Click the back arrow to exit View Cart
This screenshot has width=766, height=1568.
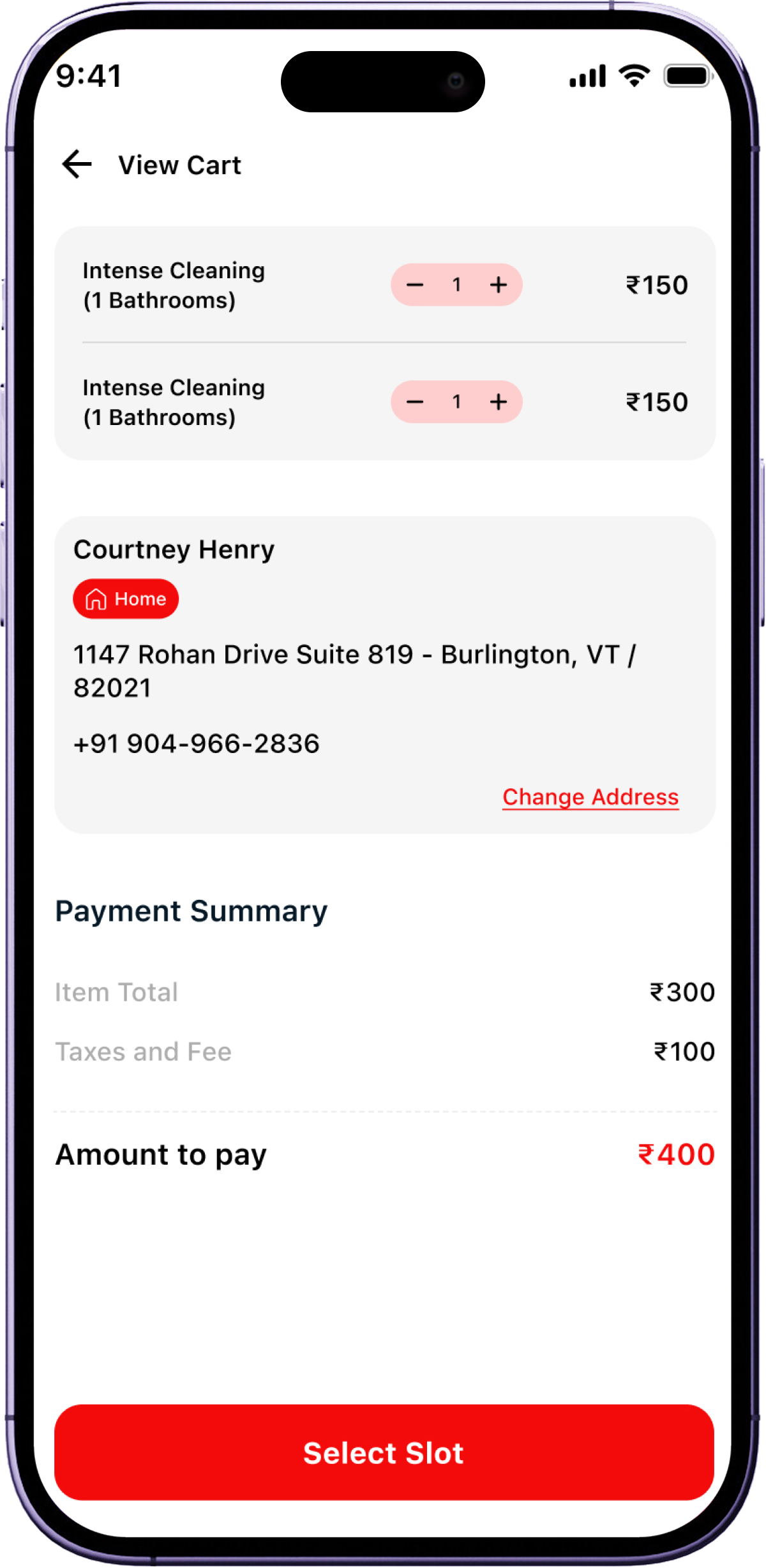tap(77, 164)
